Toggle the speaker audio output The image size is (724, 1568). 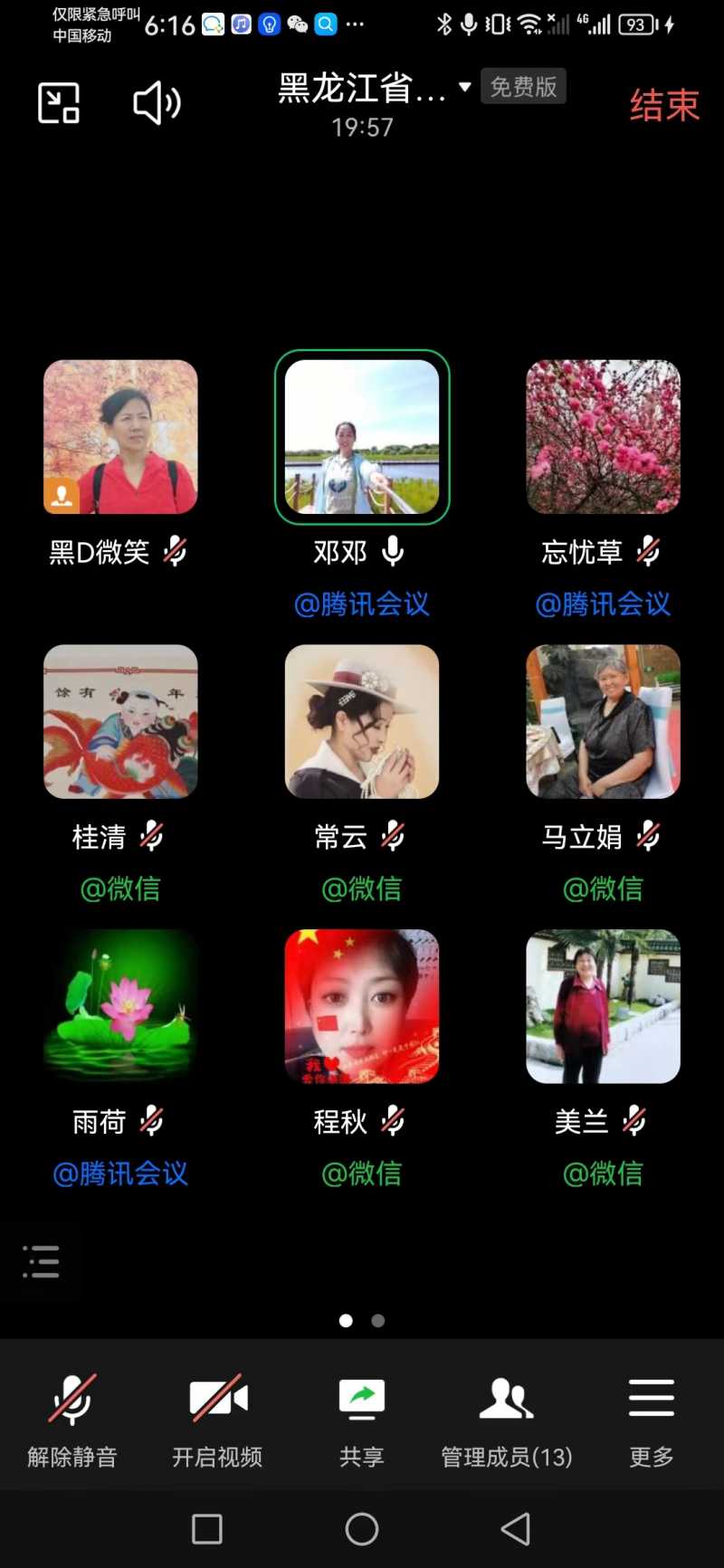157,103
